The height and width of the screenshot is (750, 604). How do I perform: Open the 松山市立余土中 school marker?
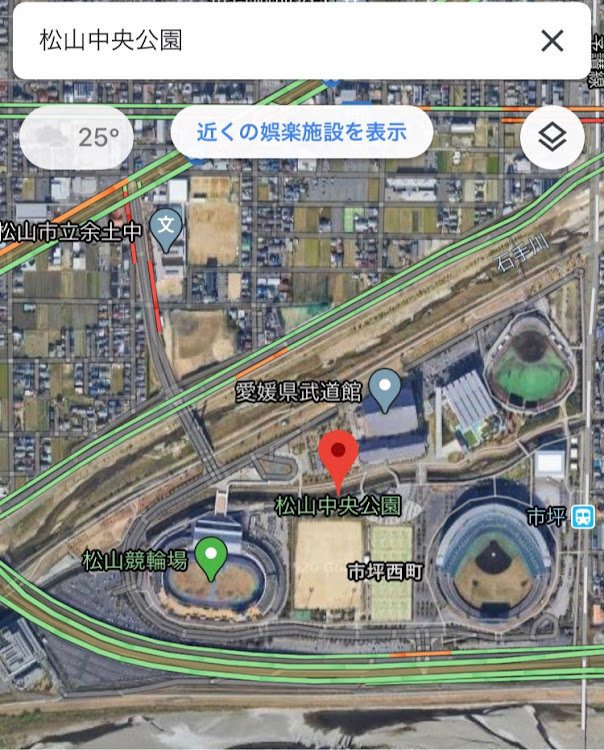pos(166,228)
